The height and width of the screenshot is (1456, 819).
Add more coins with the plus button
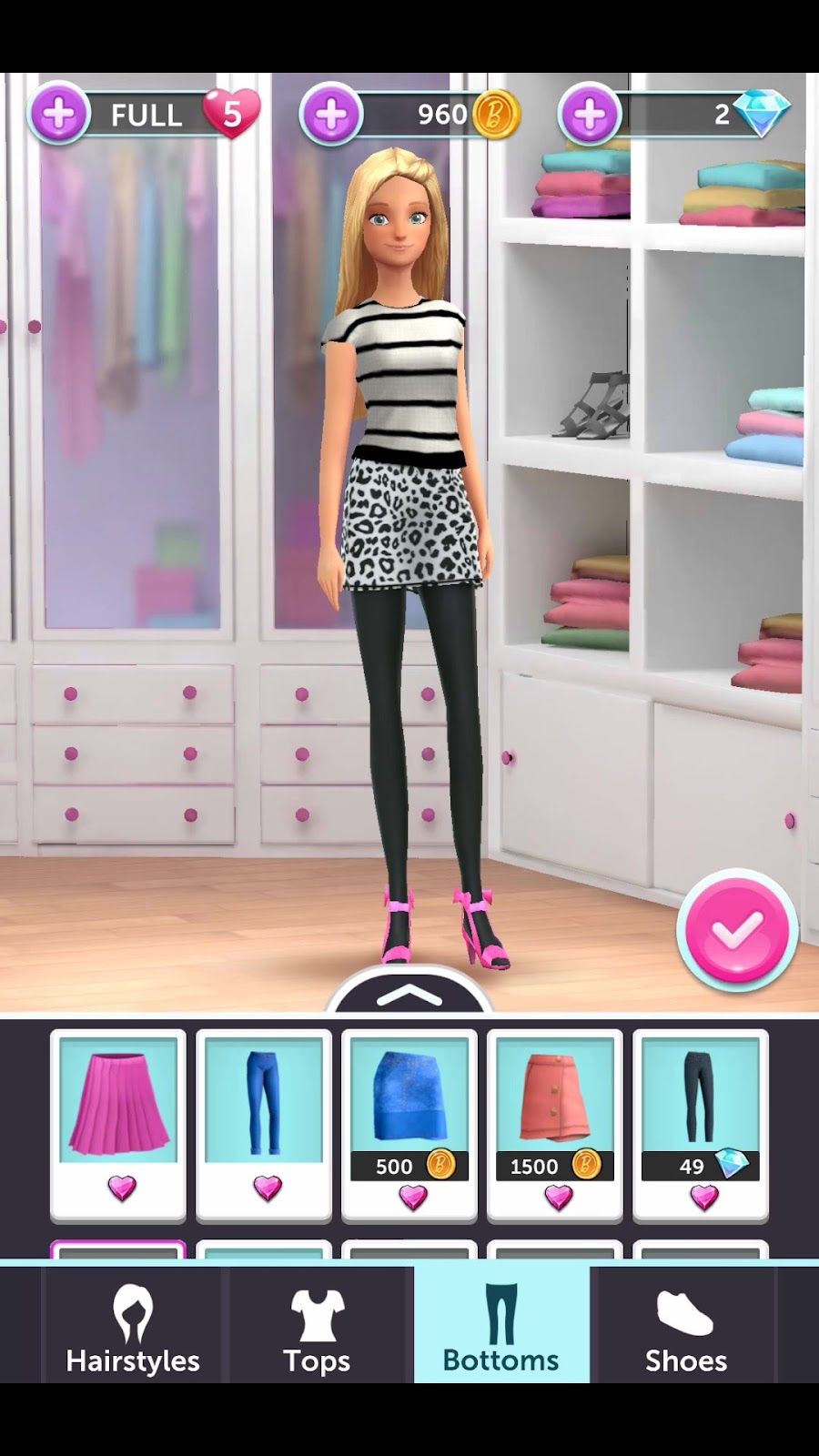[x=331, y=116]
